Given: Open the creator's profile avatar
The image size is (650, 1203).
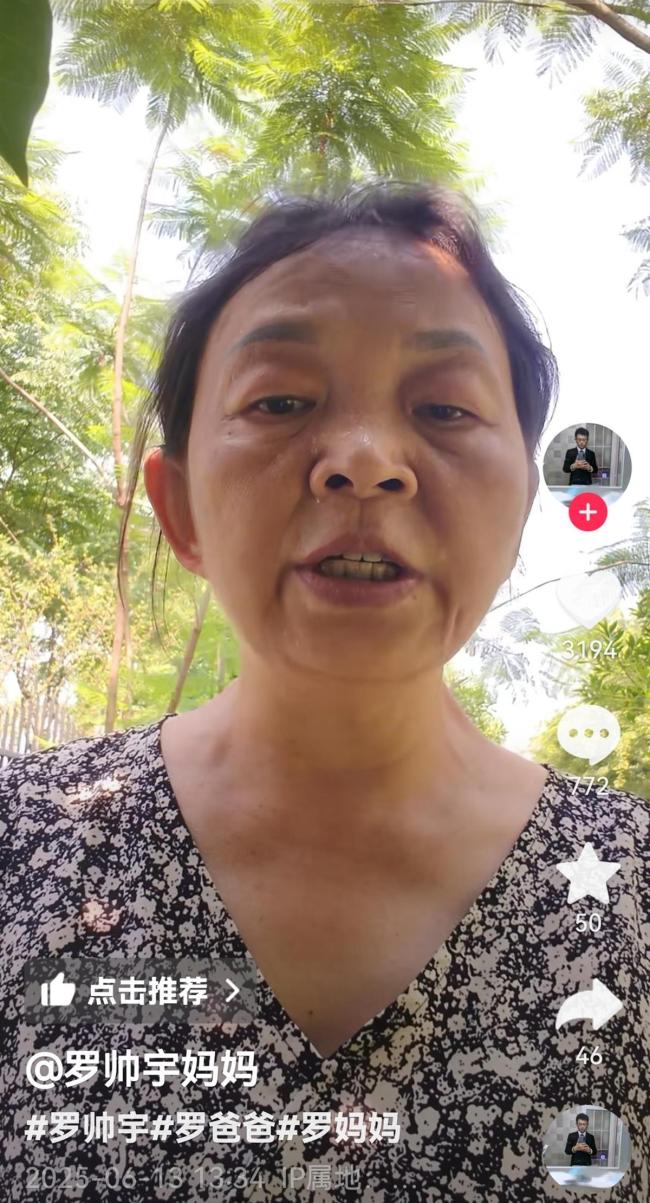Looking at the screenshot, I should point(586,462).
